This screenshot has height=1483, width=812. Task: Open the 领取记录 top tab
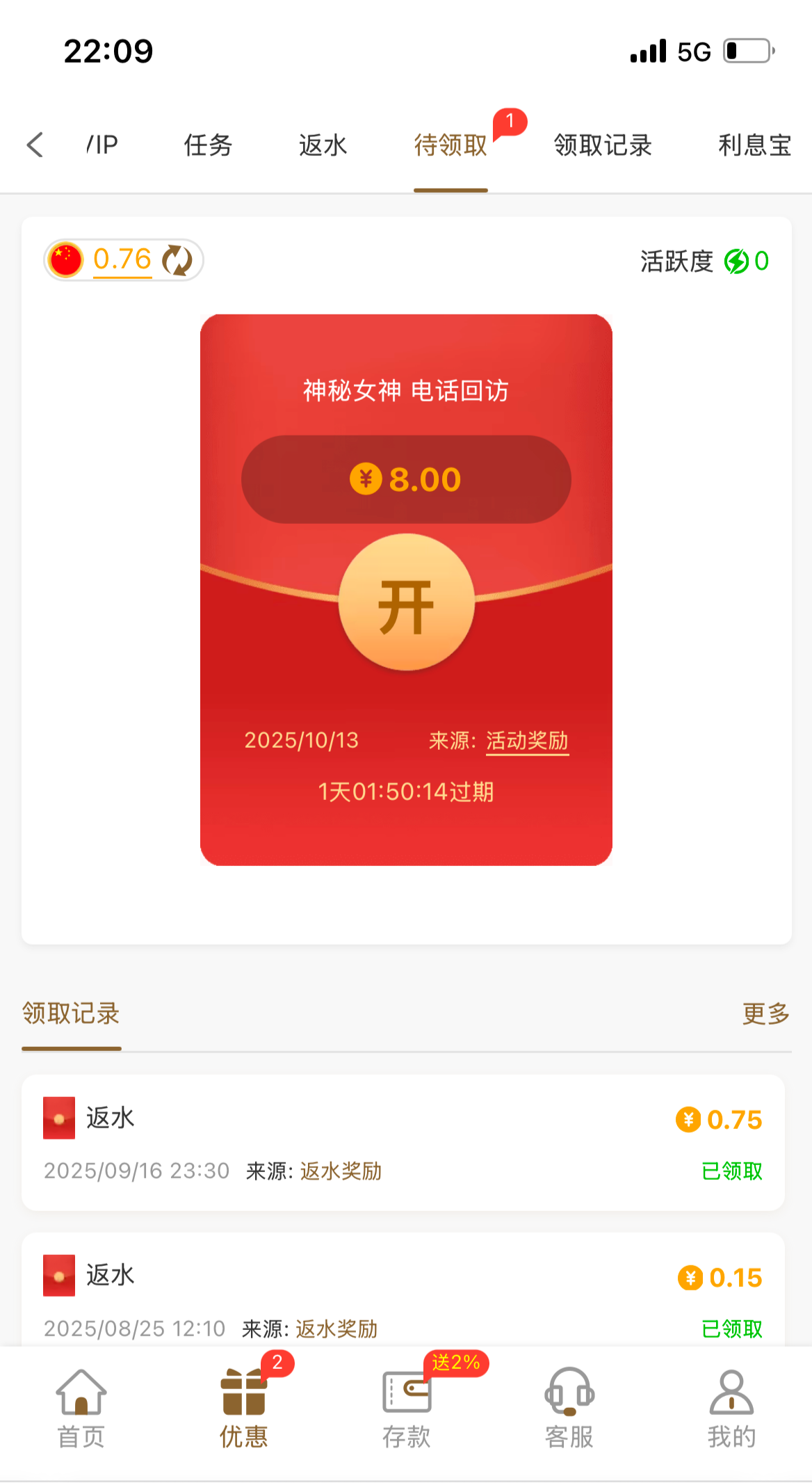point(603,145)
